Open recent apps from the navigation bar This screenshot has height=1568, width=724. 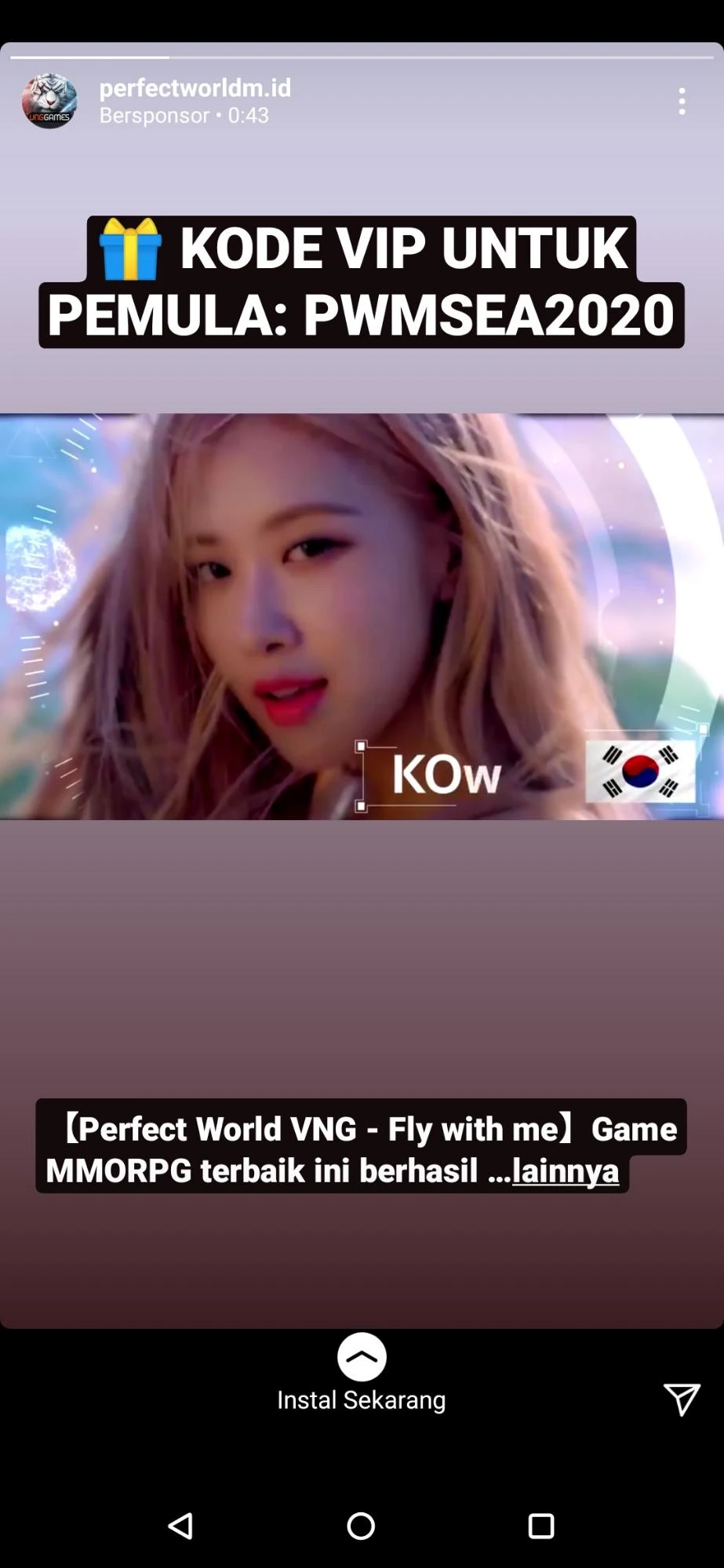[x=541, y=1526]
